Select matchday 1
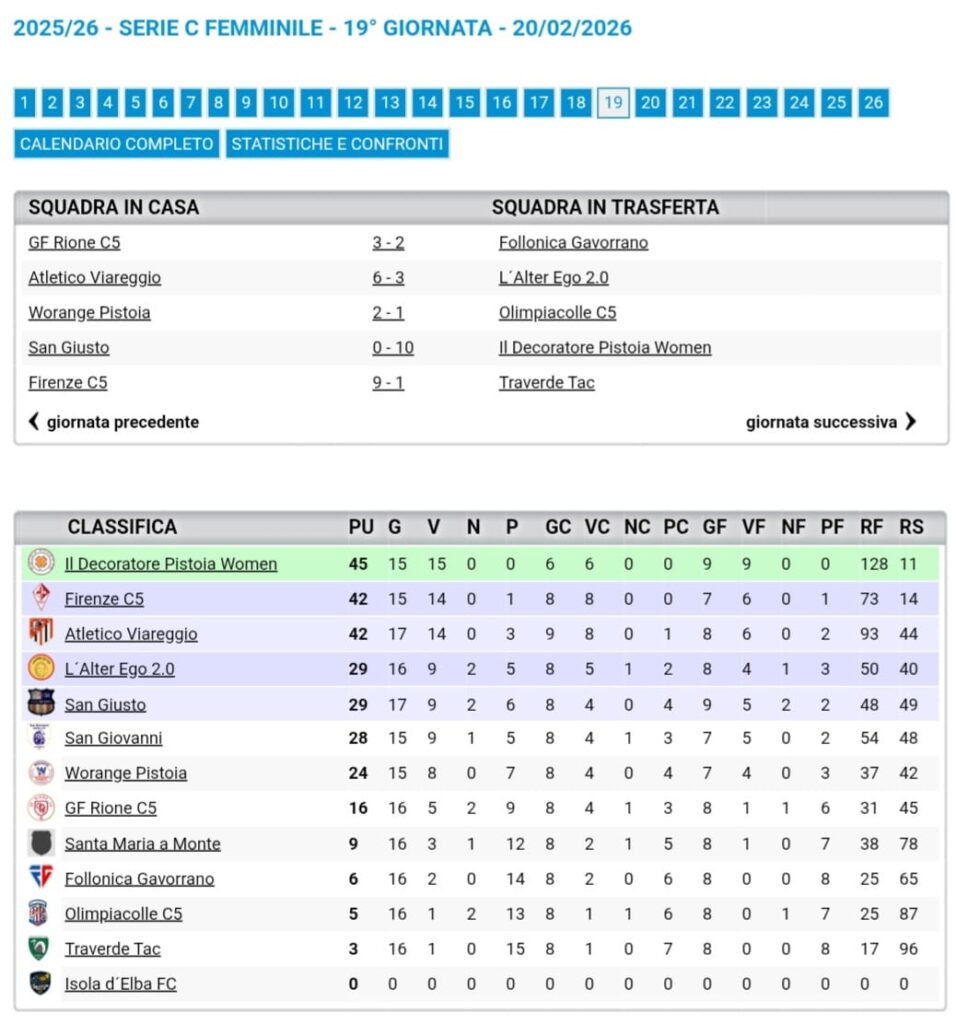Image resolution: width=956 pixels, height=1024 pixels. coord(25,103)
